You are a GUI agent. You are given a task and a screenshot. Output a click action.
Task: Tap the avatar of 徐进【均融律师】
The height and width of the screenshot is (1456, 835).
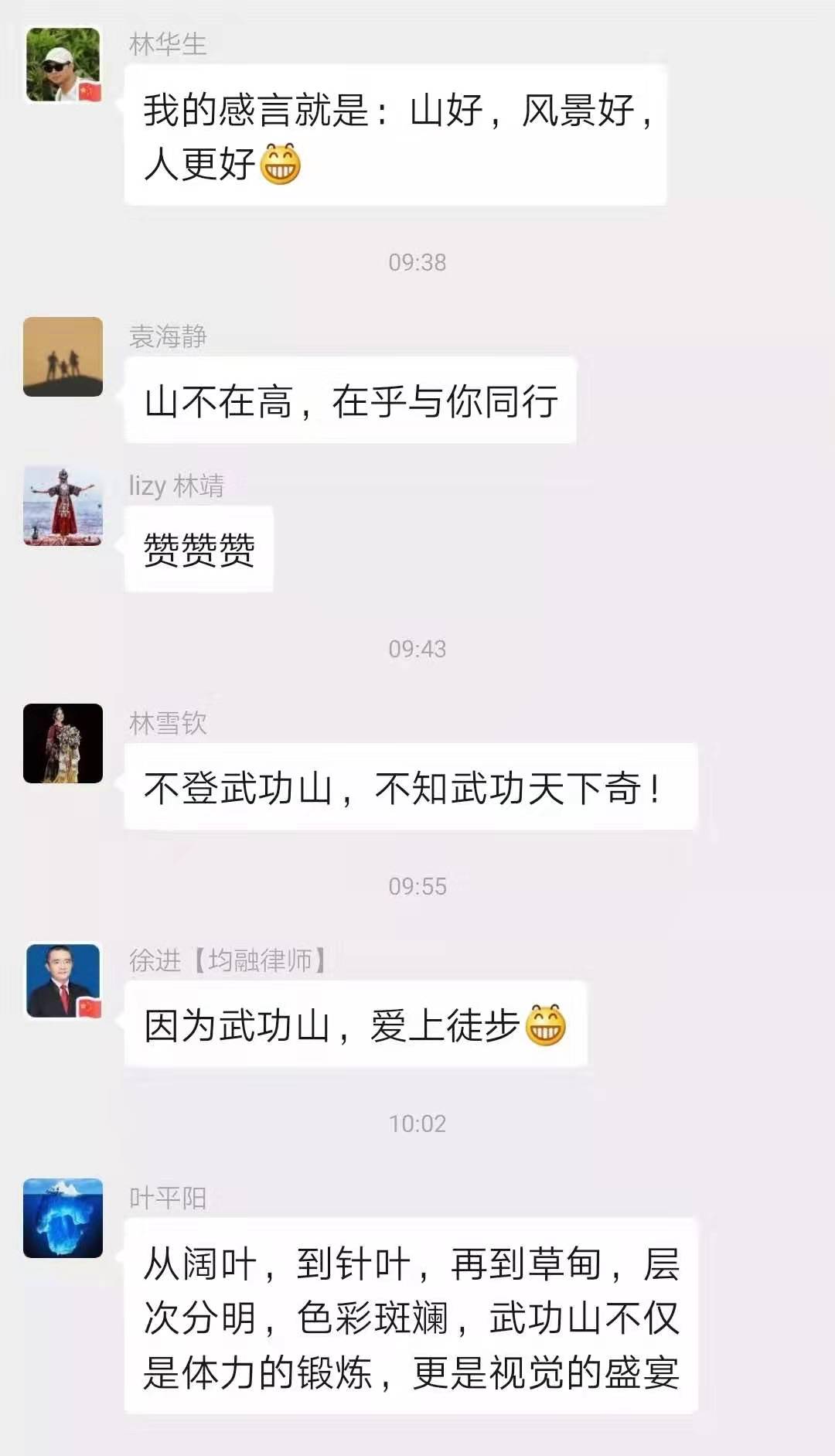pos(63,980)
